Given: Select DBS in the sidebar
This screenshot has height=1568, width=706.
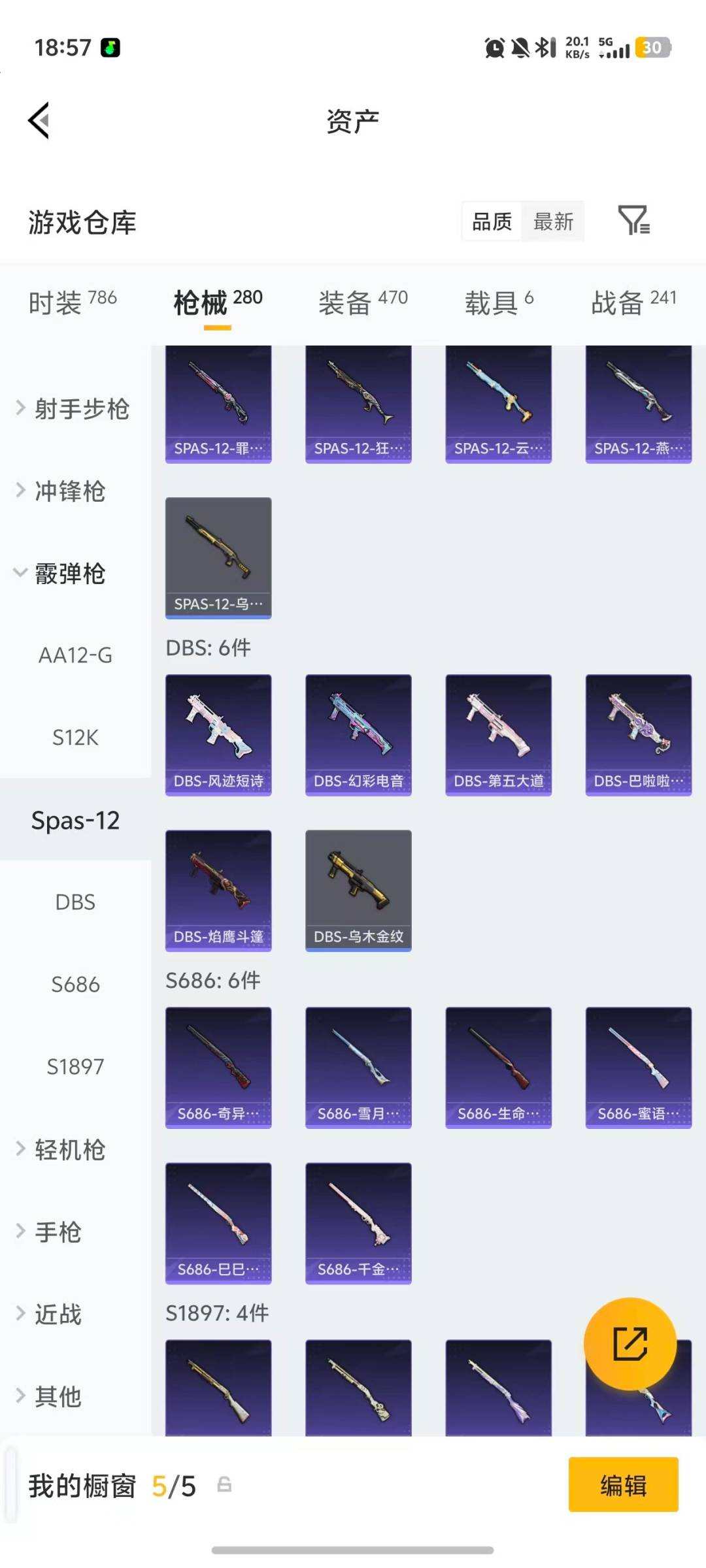Looking at the screenshot, I should click(x=75, y=902).
